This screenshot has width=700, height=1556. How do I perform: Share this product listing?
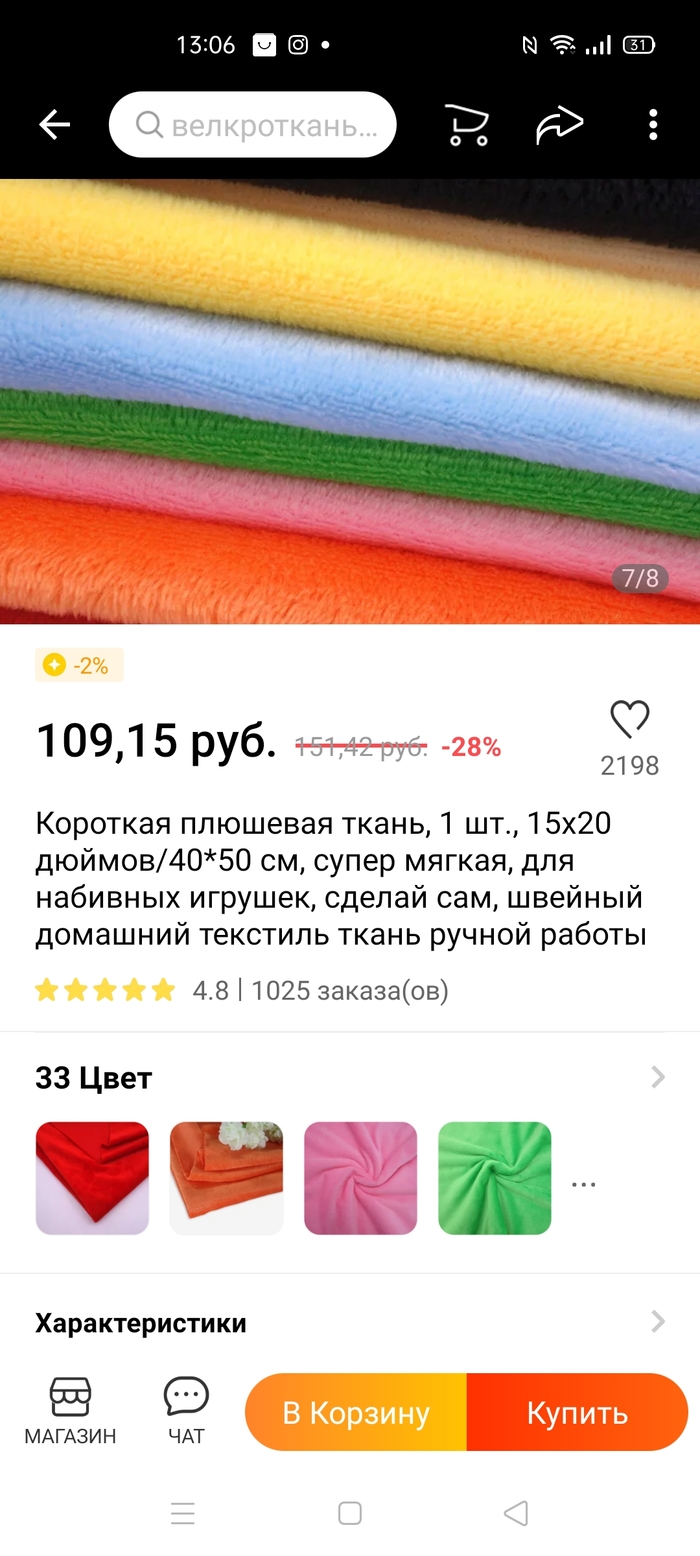(x=559, y=125)
